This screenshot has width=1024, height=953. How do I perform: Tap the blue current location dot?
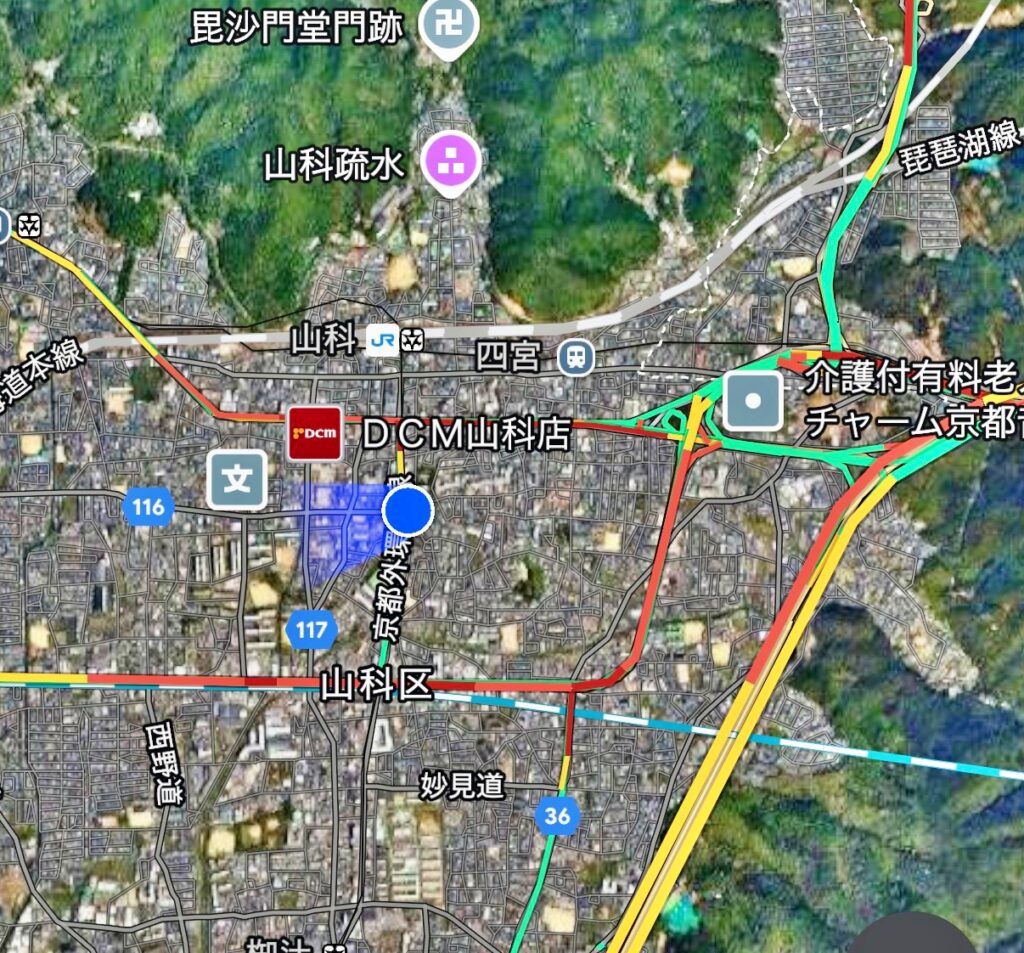pyautogui.click(x=408, y=512)
